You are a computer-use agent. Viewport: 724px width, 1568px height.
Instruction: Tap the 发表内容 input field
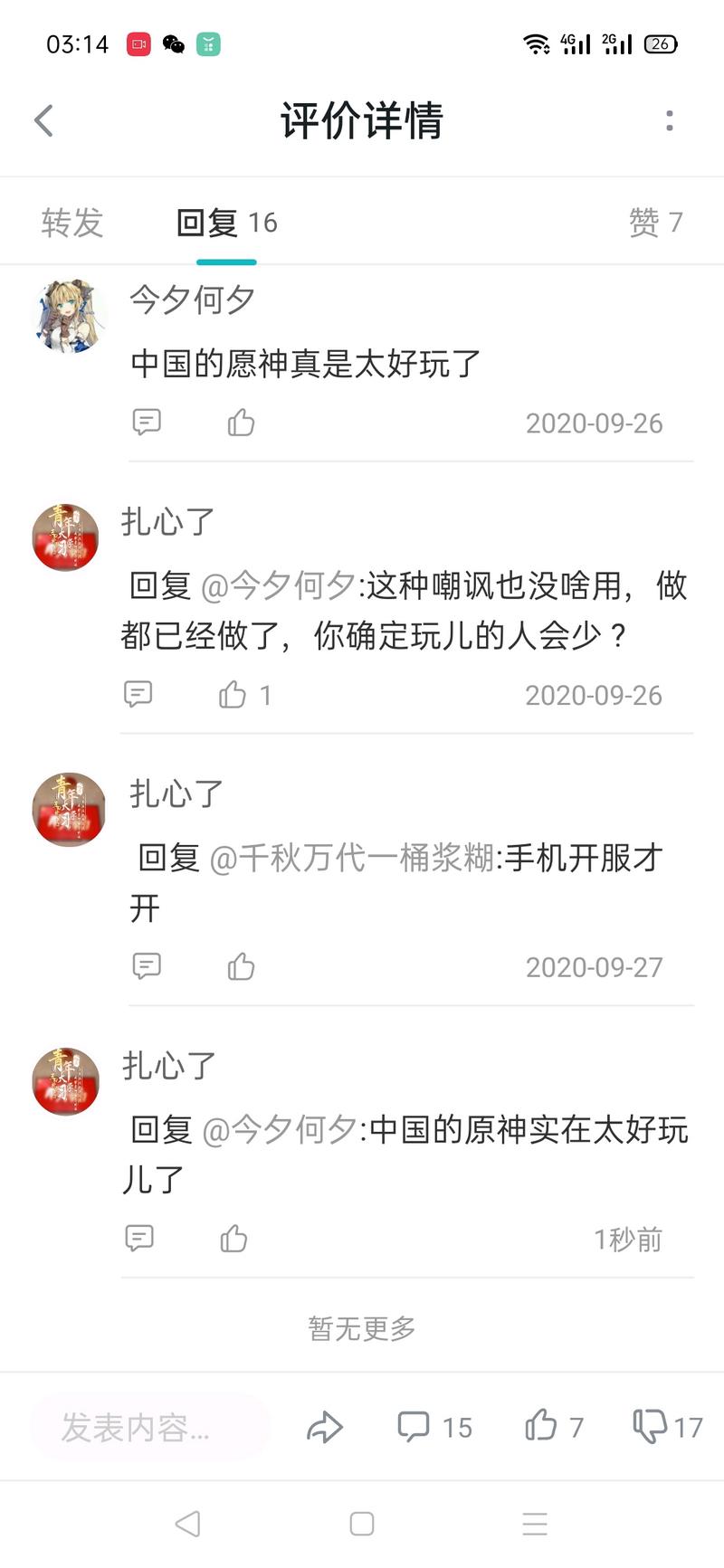point(149,1427)
